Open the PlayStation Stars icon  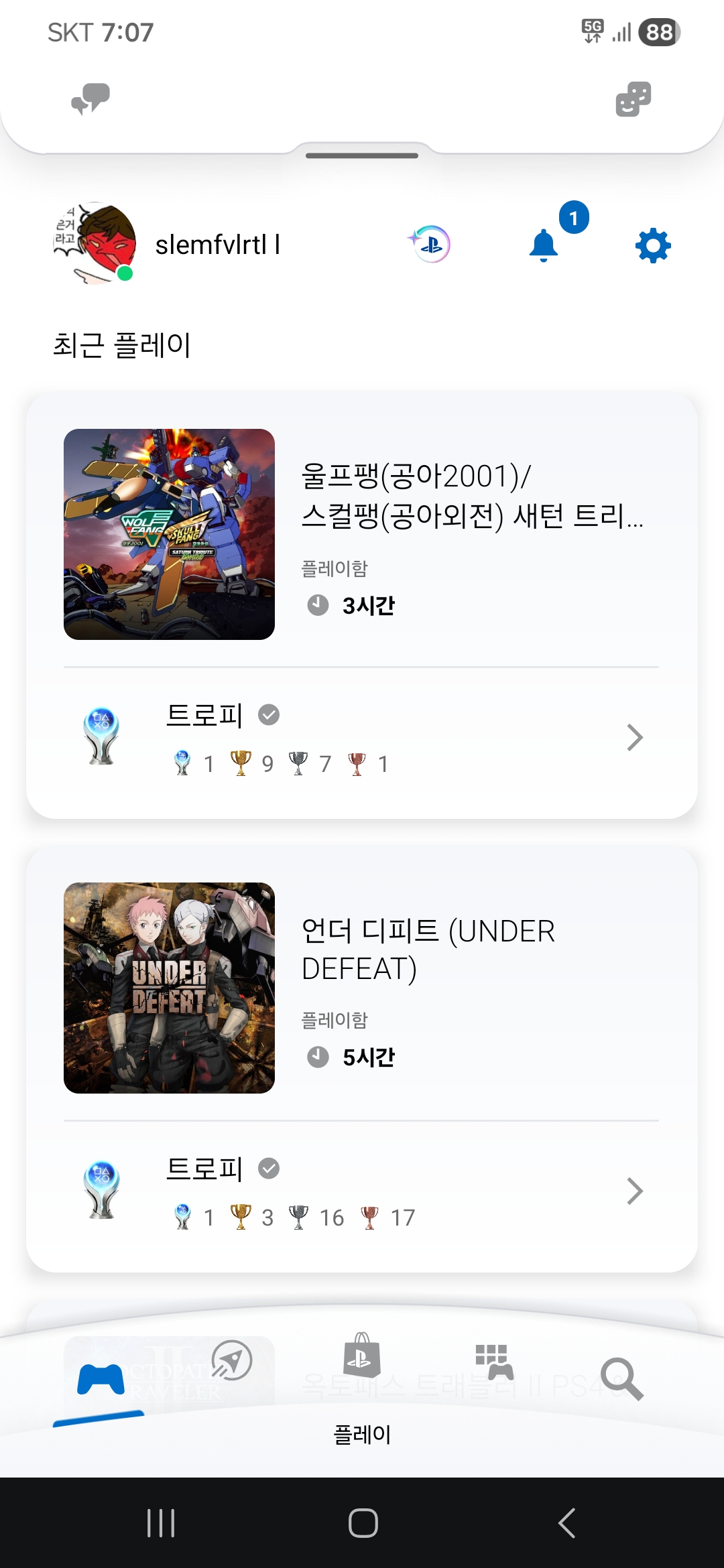pyautogui.click(x=430, y=244)
